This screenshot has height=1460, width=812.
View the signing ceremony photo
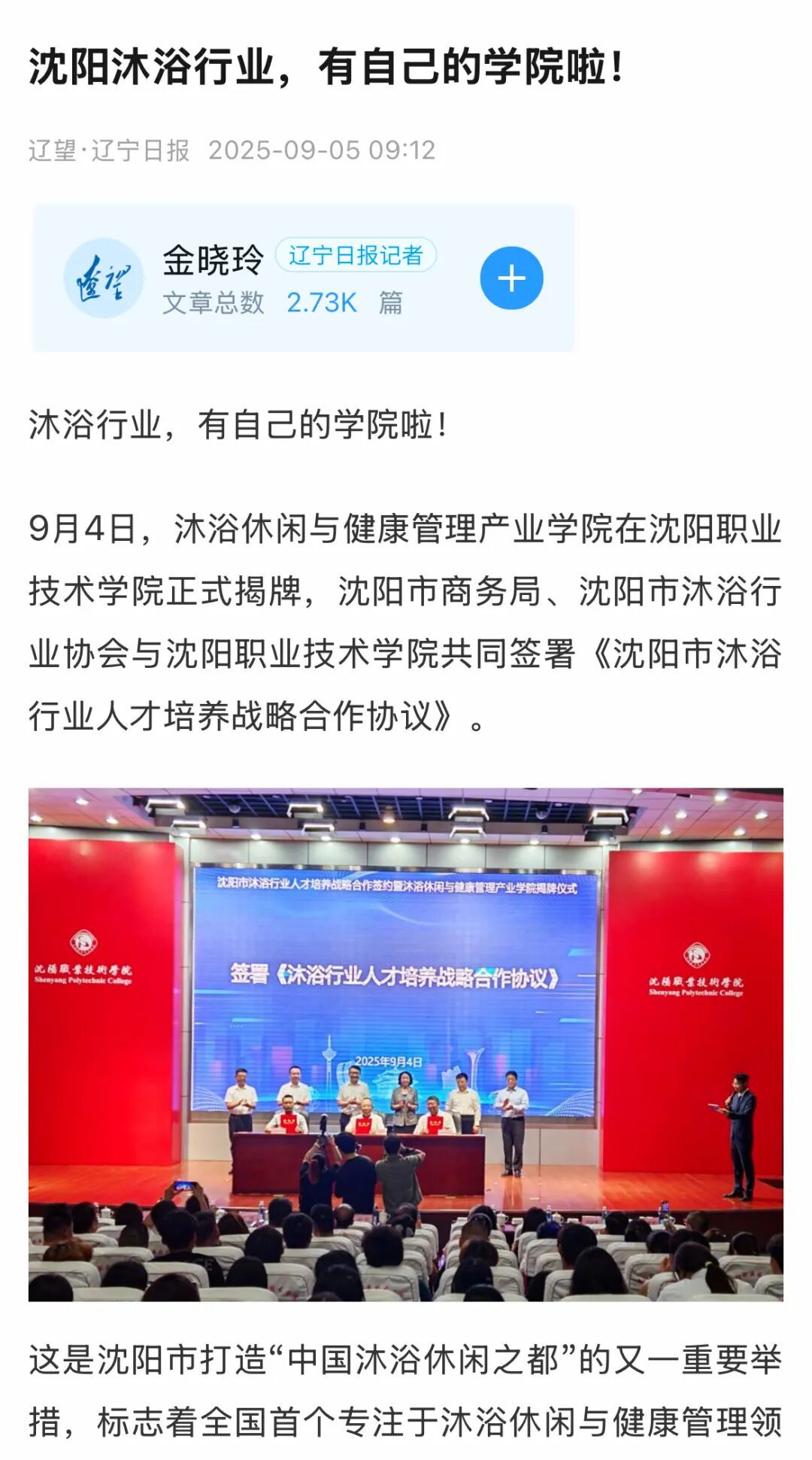tap(406, 1044)
